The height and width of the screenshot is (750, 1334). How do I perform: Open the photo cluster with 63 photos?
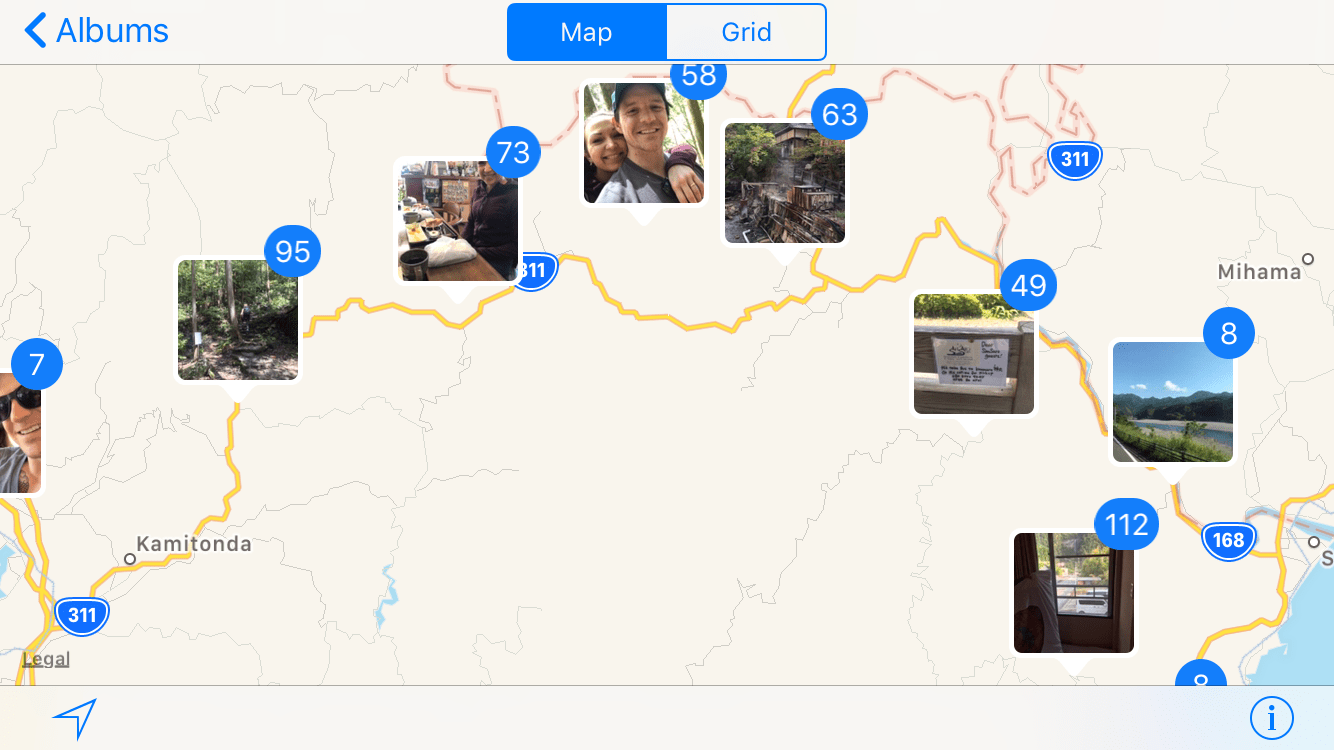click(784, 183)
